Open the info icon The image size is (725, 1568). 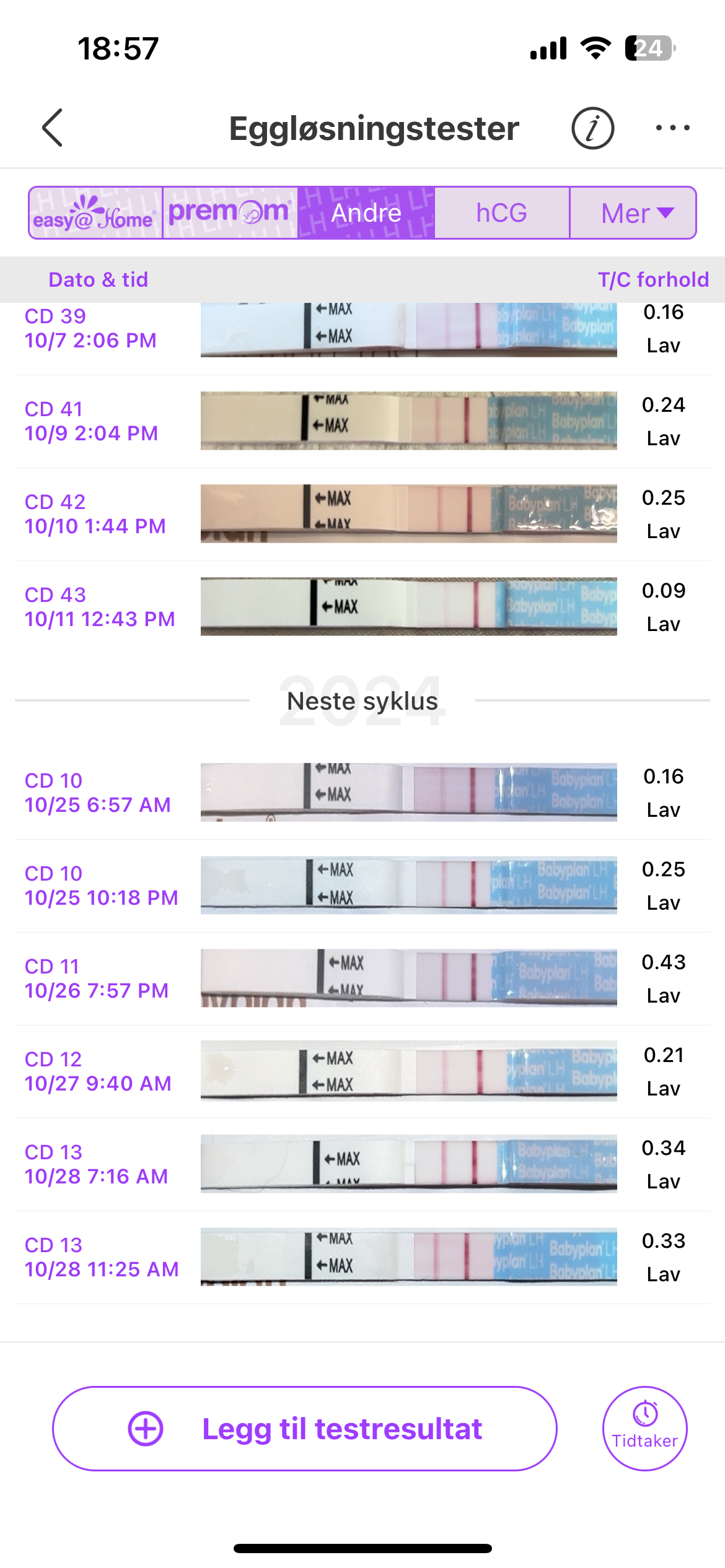coord(592,128)
